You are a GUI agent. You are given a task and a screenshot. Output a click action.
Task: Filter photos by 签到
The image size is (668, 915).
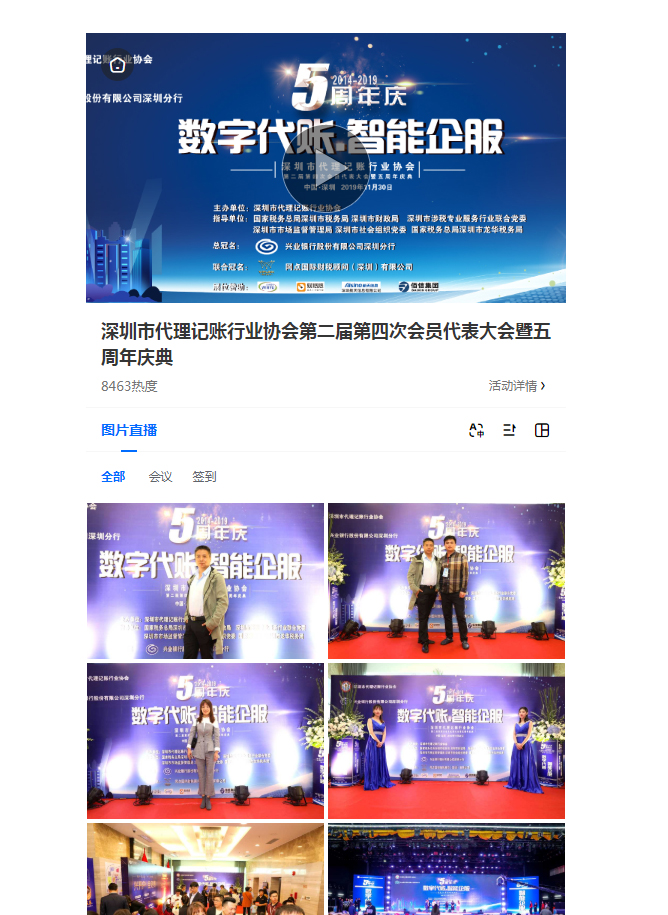pyautogui.click(x=204, y=477)
